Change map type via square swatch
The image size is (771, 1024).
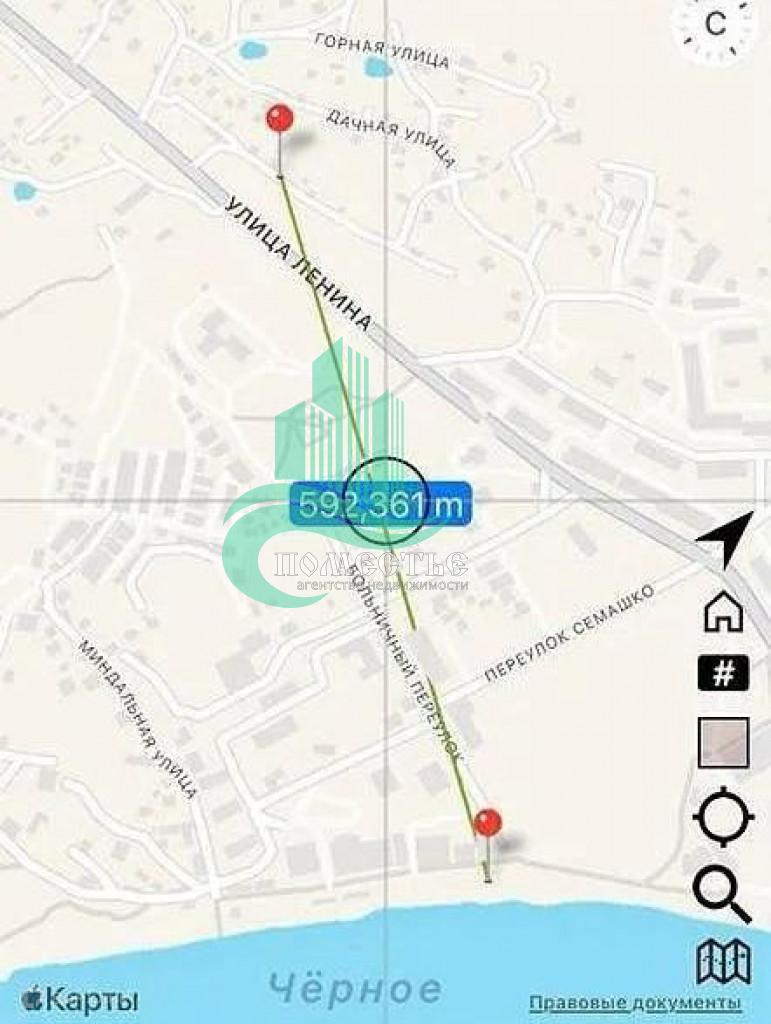click(723, 743)
